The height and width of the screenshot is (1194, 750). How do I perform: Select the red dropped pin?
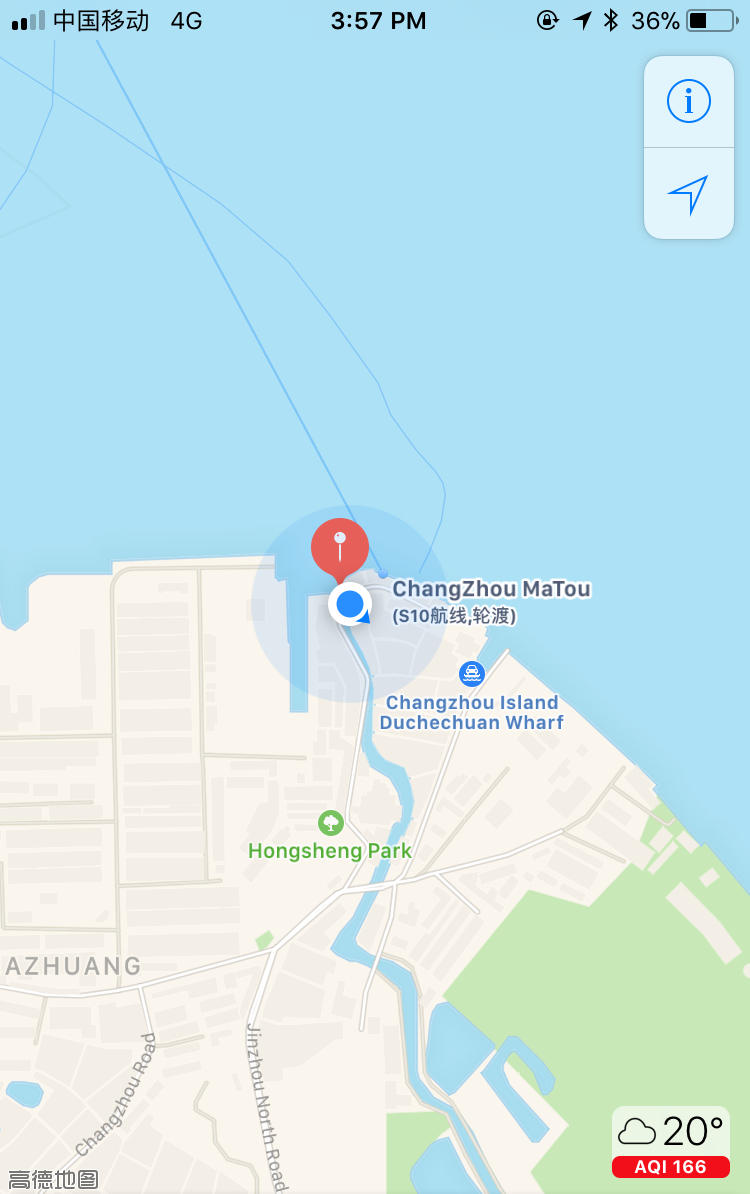coord(340,547)
